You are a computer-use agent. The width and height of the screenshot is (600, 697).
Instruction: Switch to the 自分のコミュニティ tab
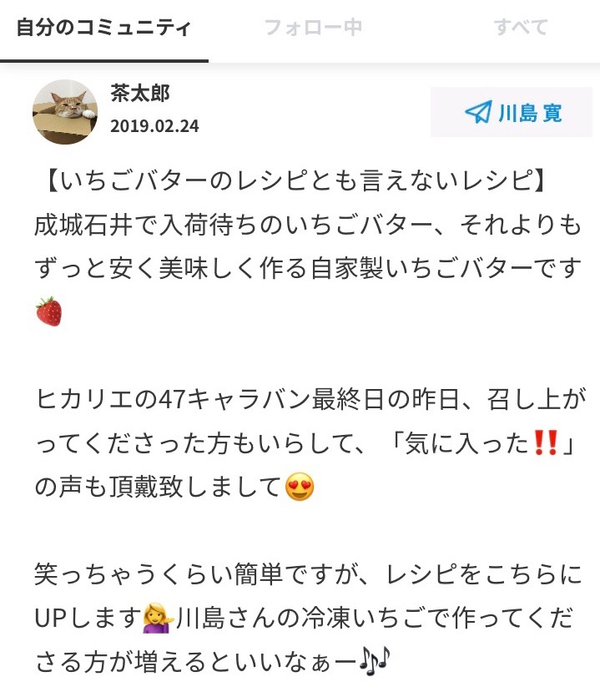[103, 28]
